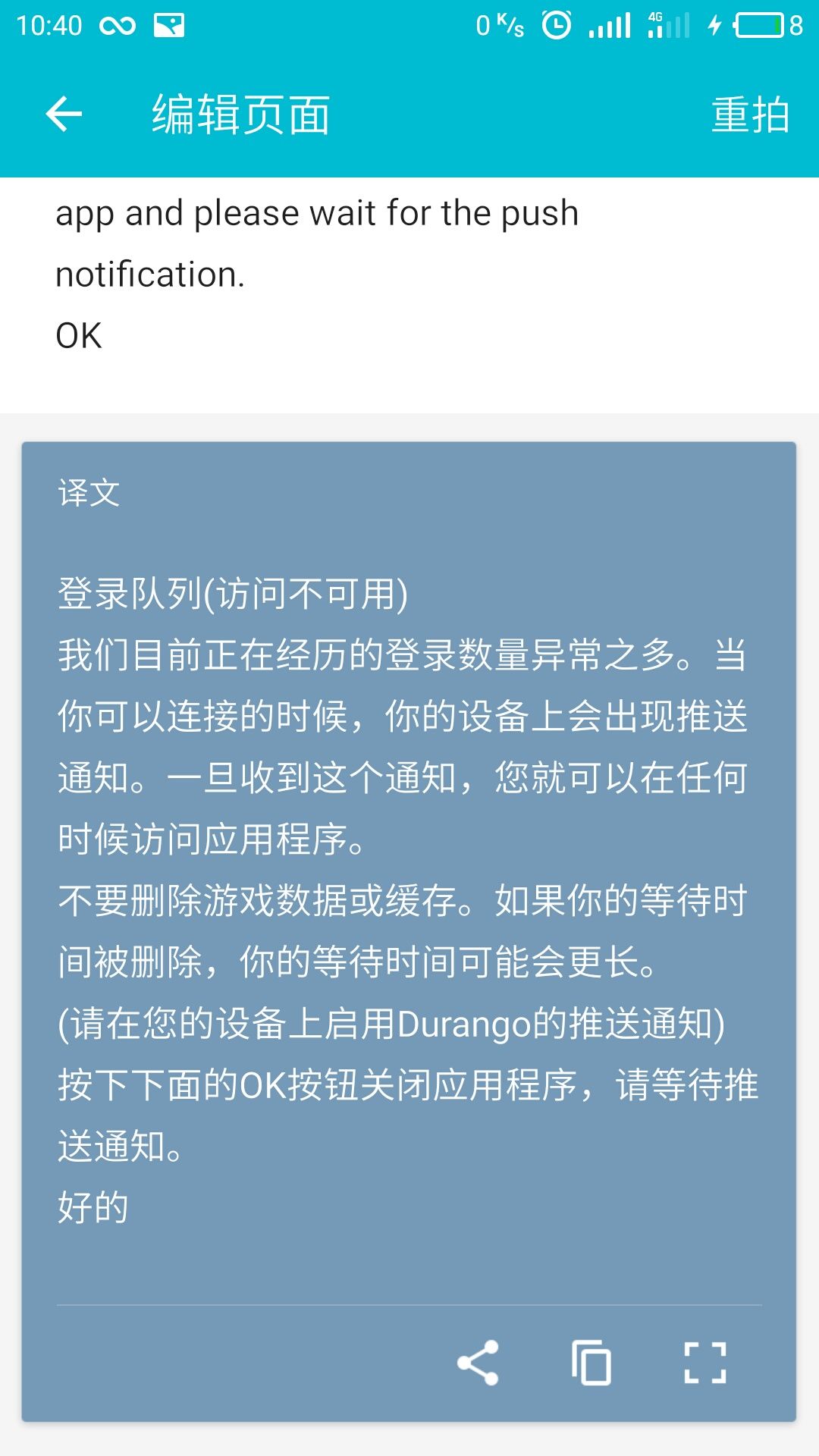Share the translated text
This screenshot has width=819, height=1456.
click(x=478, y=1363)
